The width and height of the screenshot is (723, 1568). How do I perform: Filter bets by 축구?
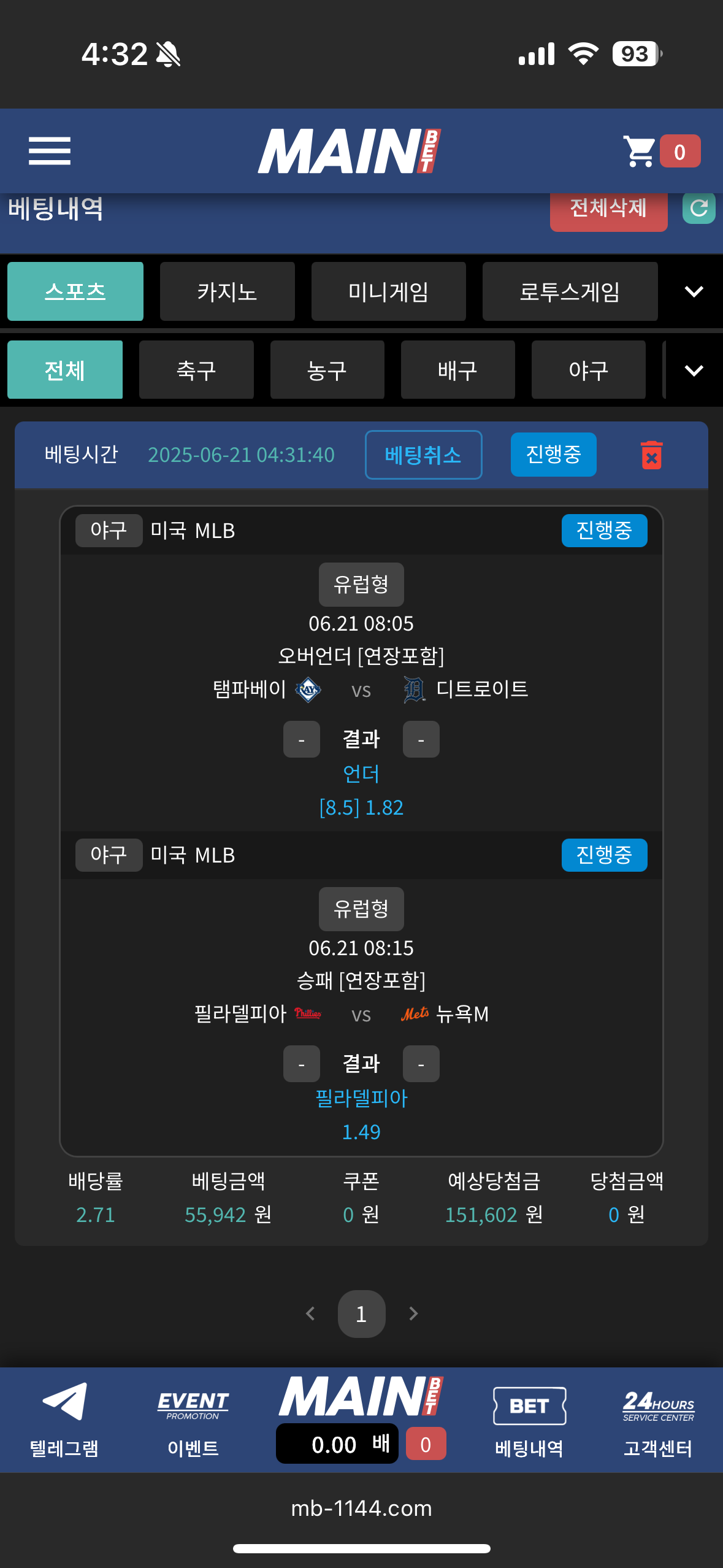pyautogui.click(x=196, y=370)
